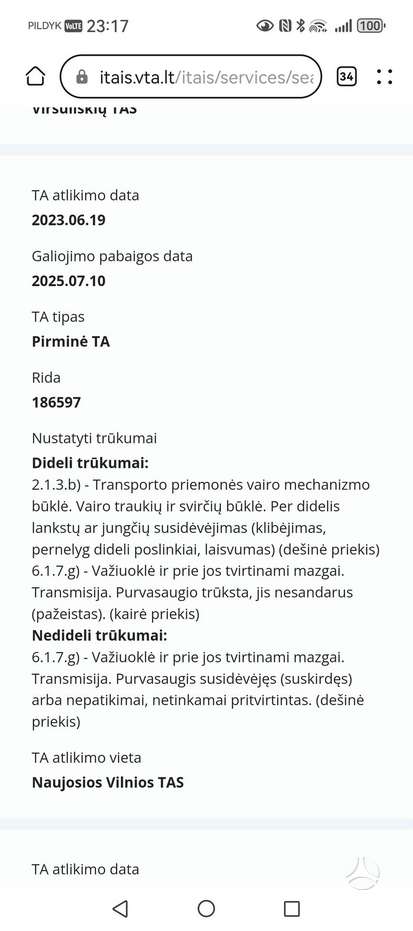Screen dimensions: 413x931
Task: Go to the phone's home screen
Action: (206, 908)
